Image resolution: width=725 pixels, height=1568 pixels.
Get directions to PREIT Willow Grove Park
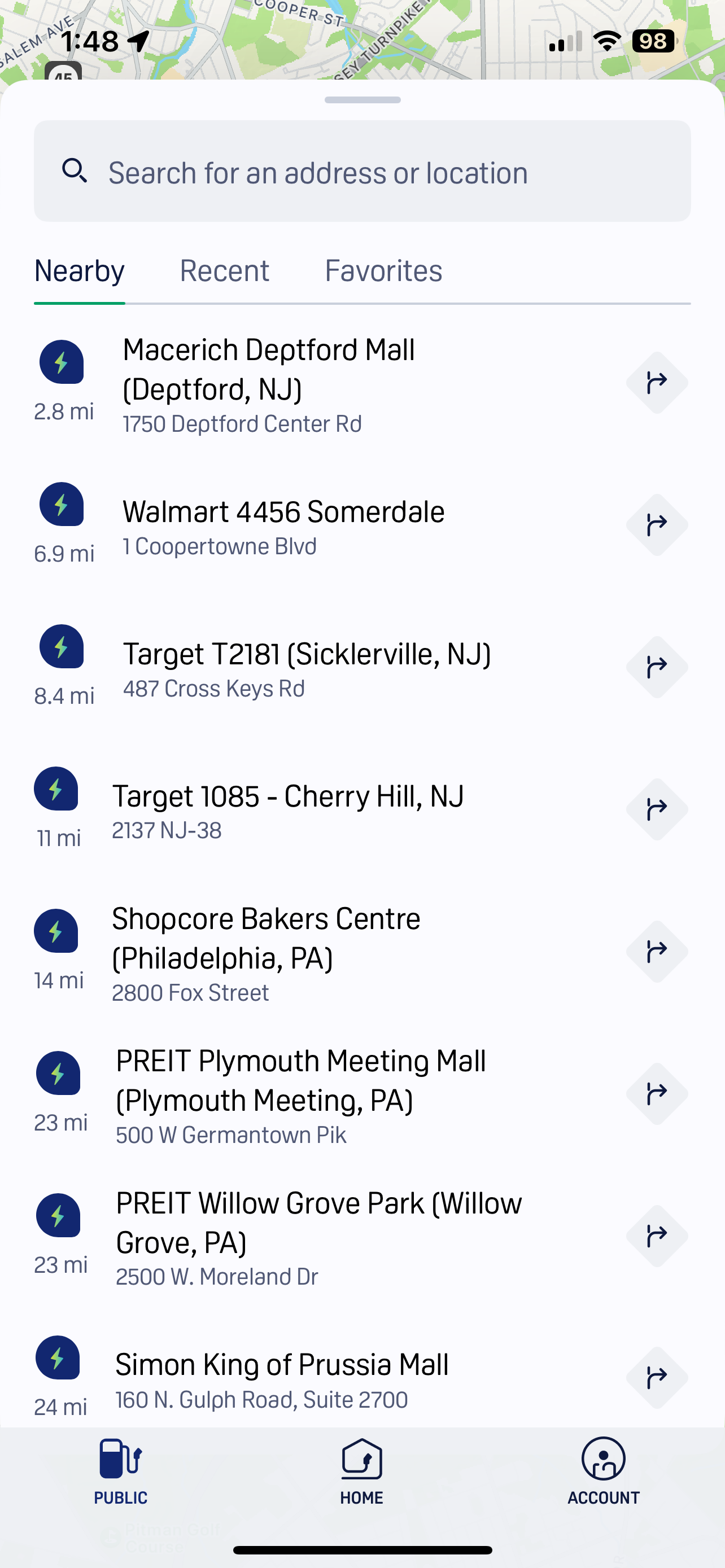pyautogui.click(x=657, y=1236)
